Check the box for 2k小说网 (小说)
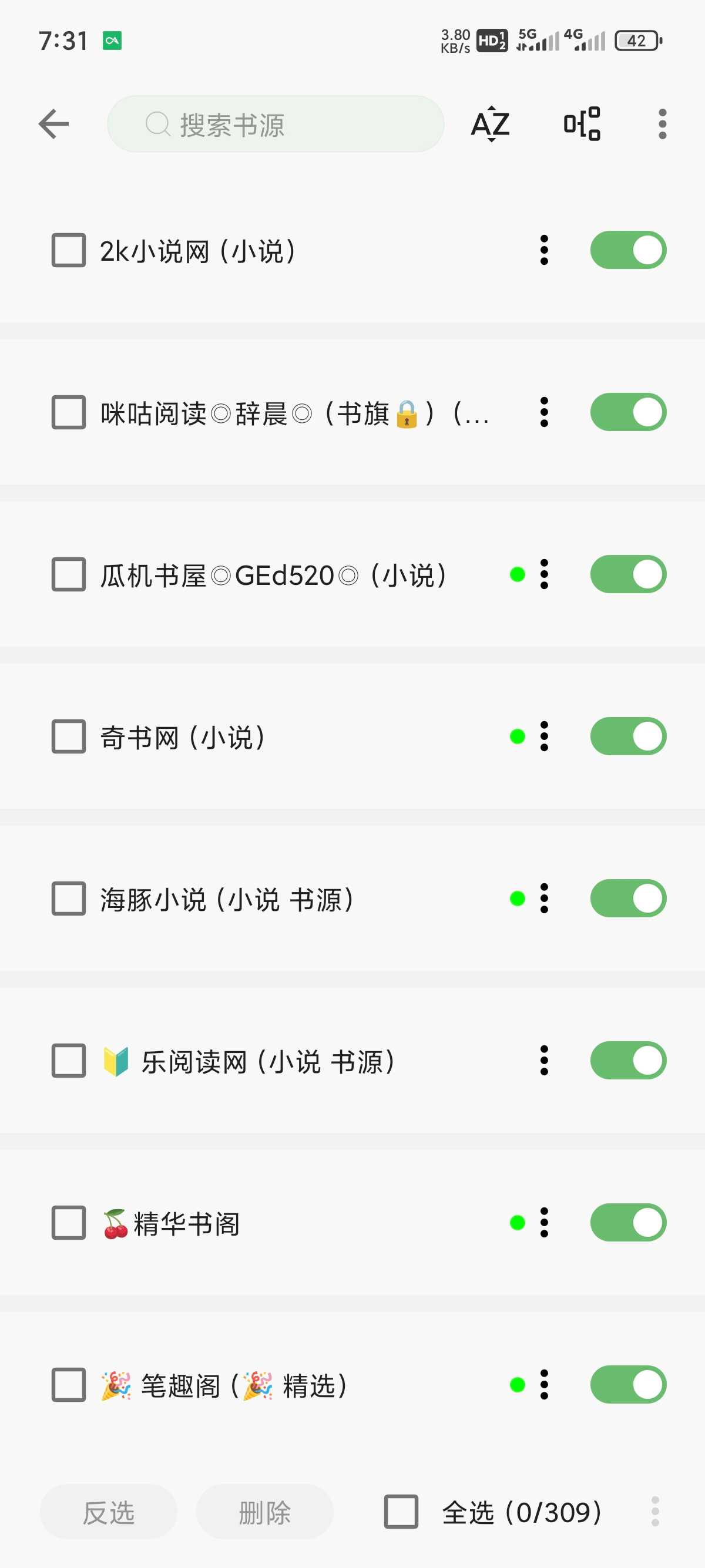Image resolution: width=705 pixels, height=1568 pixels. tap(68, 250)
